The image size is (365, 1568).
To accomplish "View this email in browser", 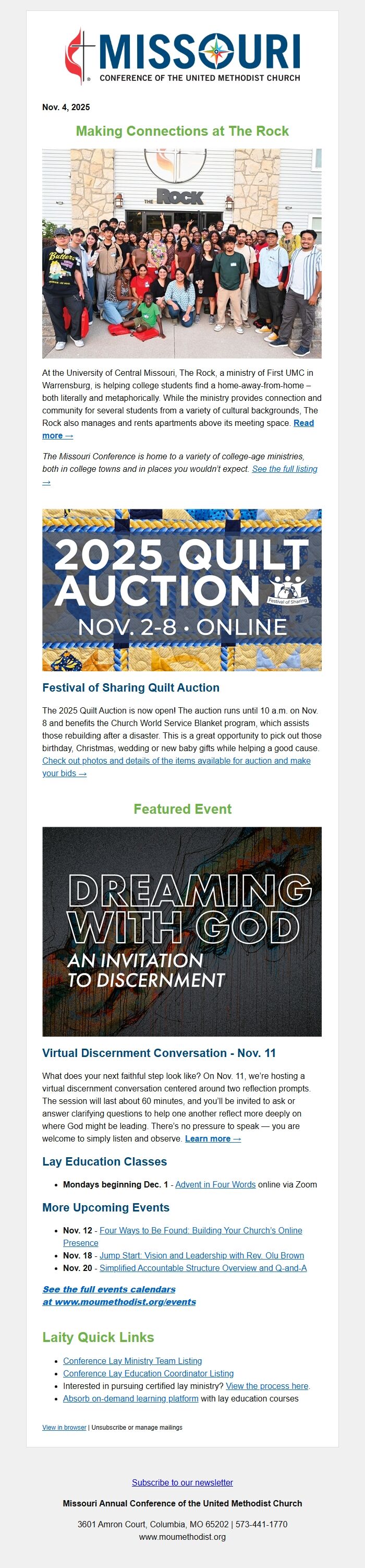I will point(64,1427).
